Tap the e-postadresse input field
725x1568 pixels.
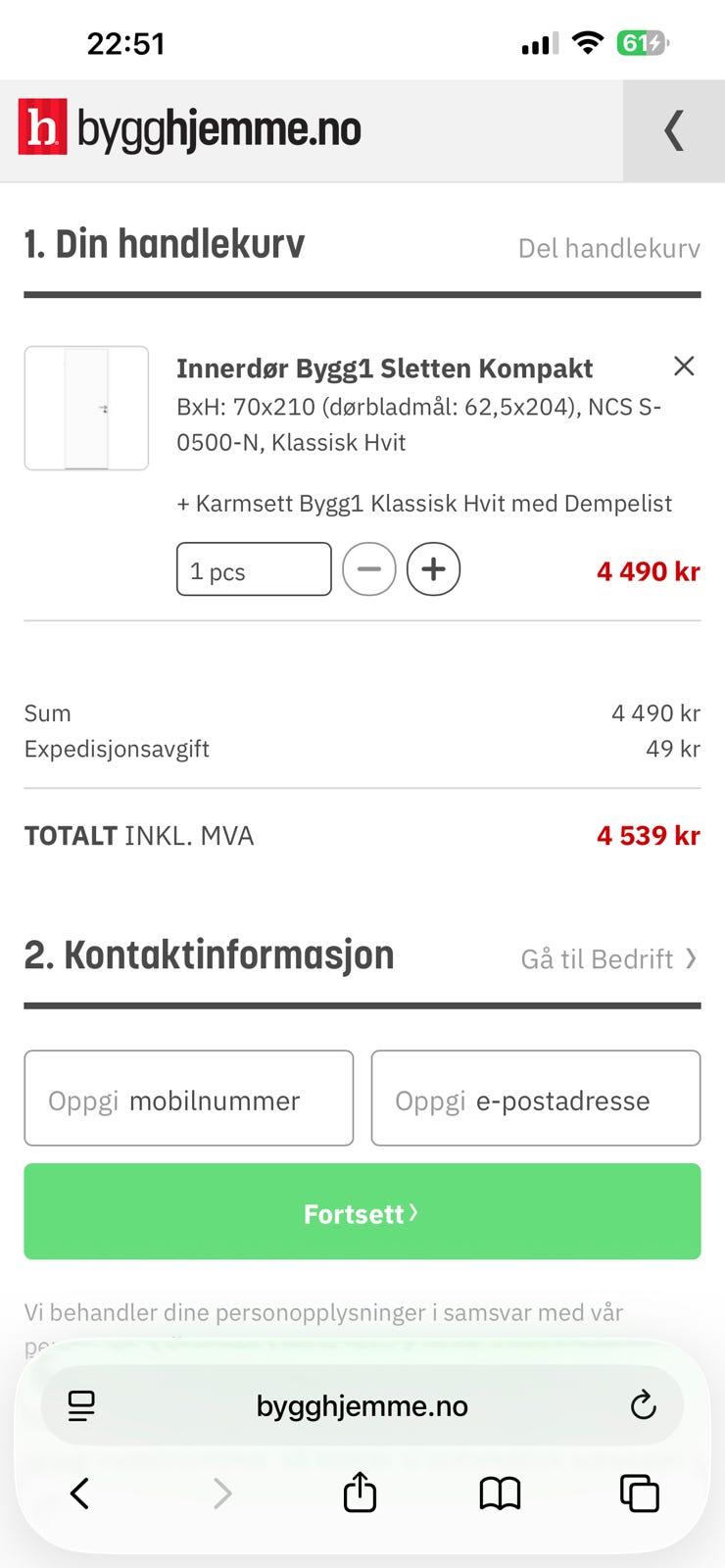(535, 1098)
